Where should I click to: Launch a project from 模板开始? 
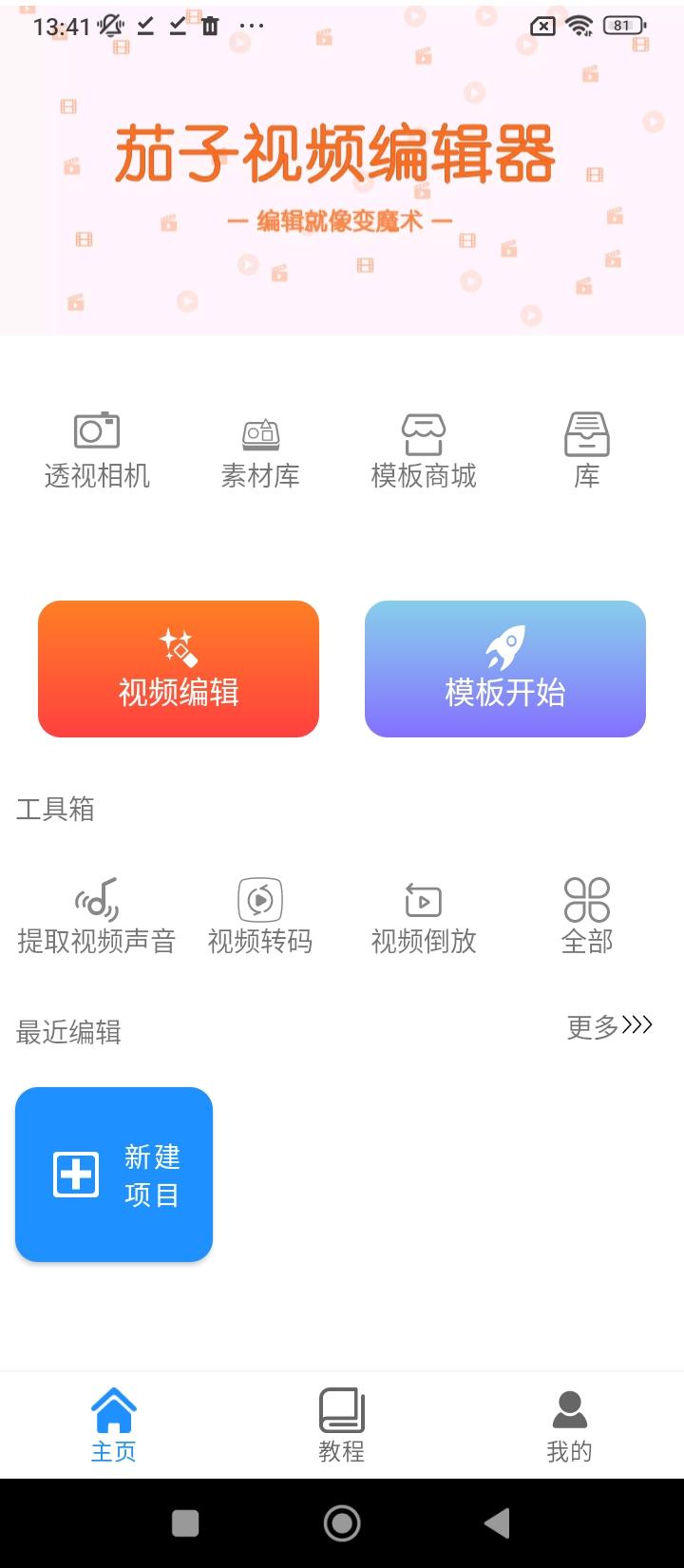[x=504, y=668]
